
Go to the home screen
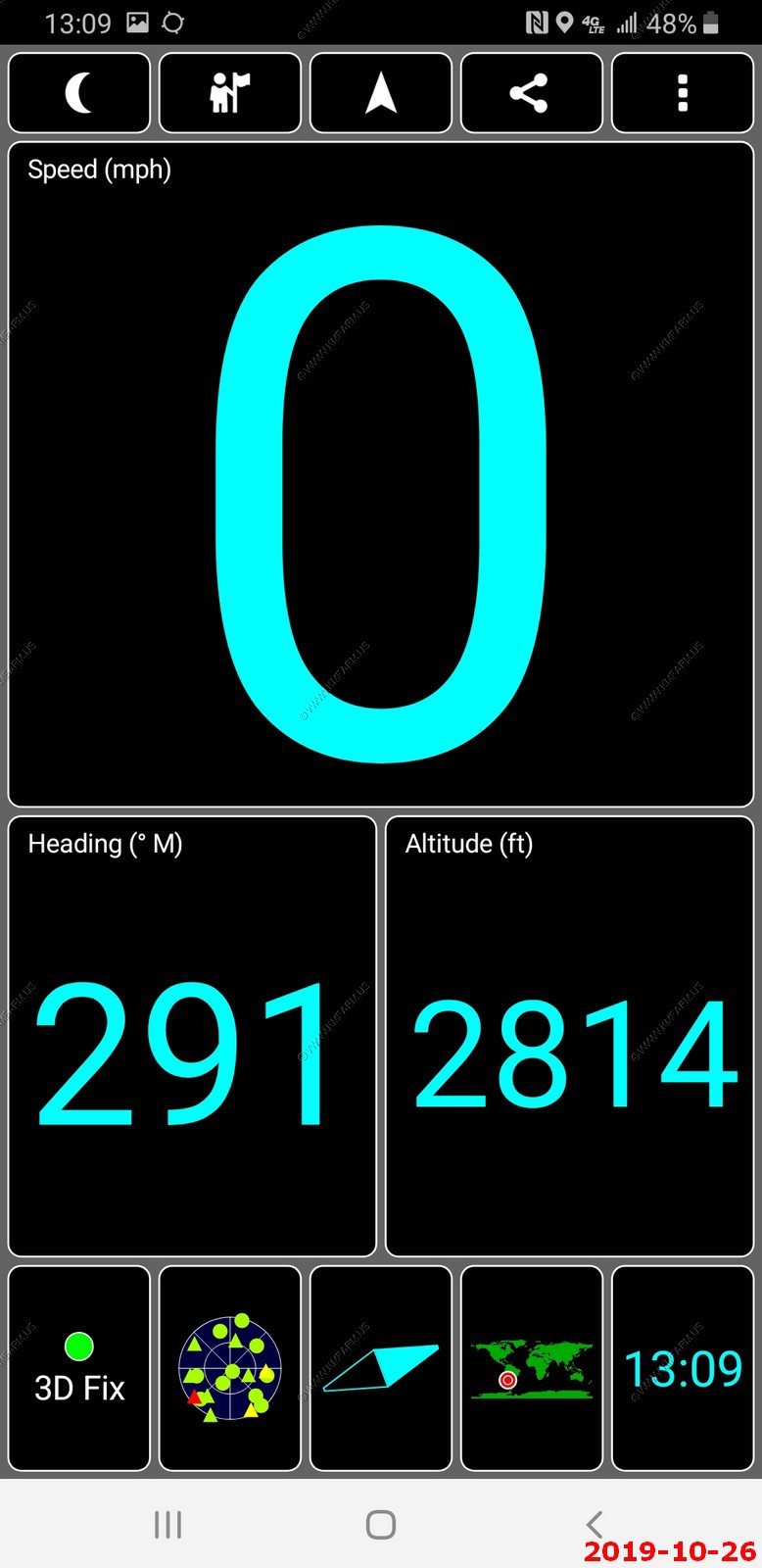coord(381,1524)
